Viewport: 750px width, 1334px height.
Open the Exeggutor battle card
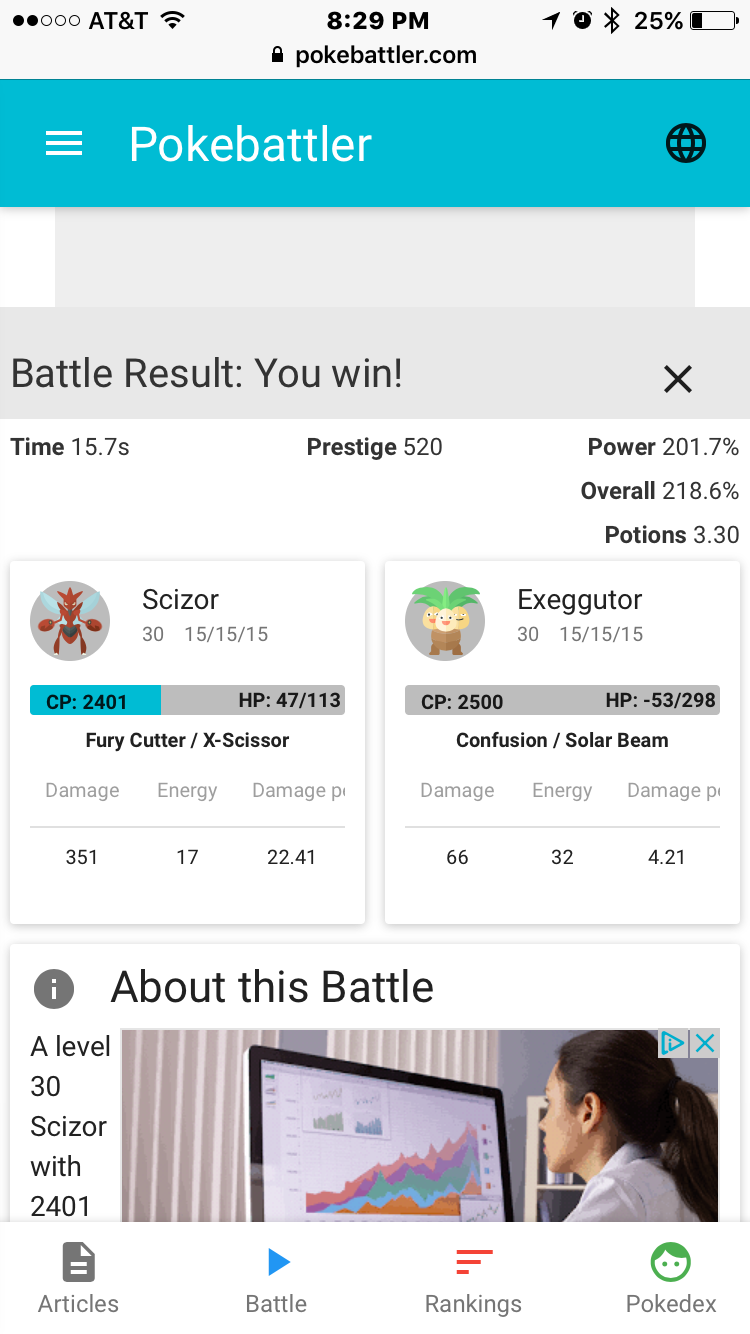[x=562, y=742]
